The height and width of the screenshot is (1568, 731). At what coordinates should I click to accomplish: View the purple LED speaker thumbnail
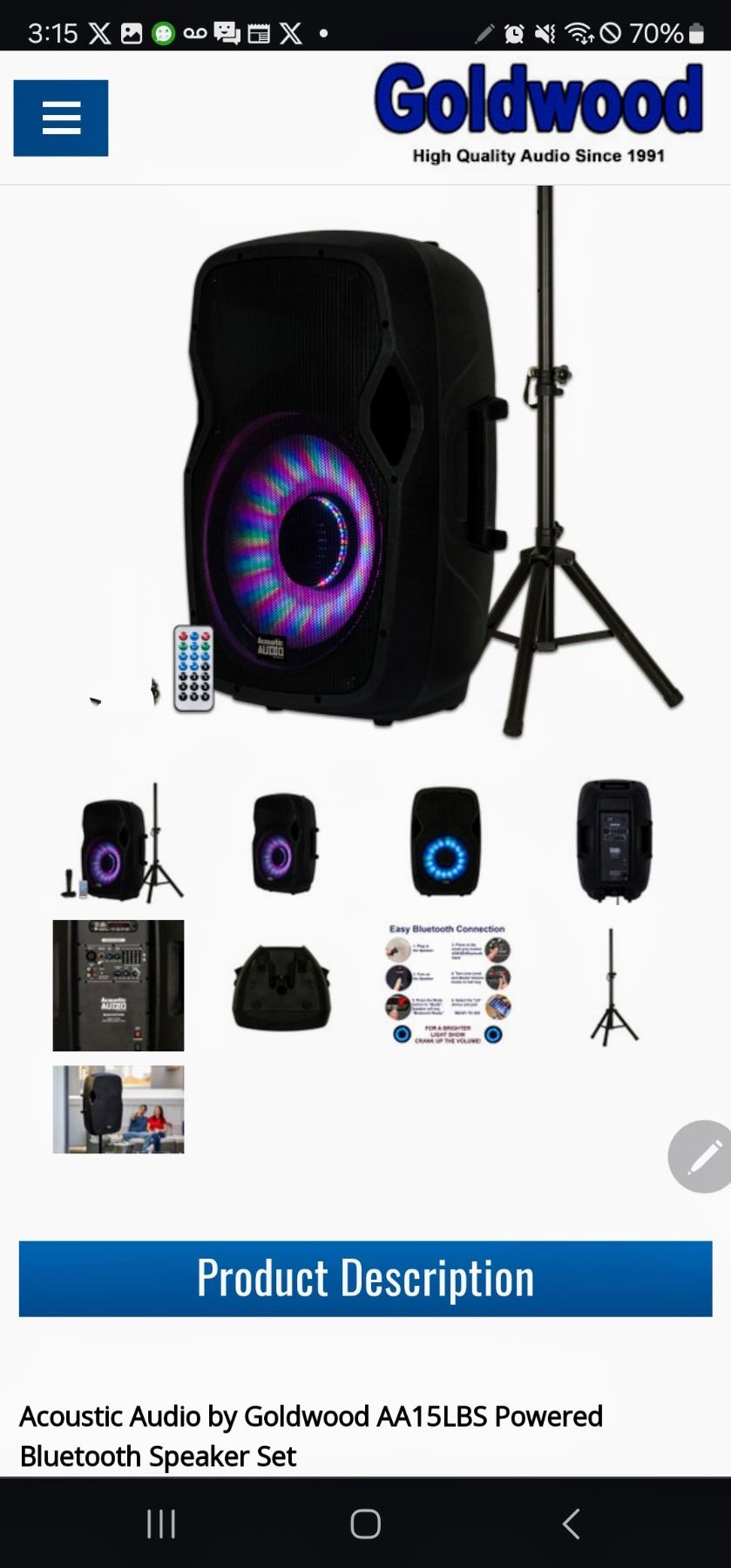pyautogui.click(x=283, y=843)
